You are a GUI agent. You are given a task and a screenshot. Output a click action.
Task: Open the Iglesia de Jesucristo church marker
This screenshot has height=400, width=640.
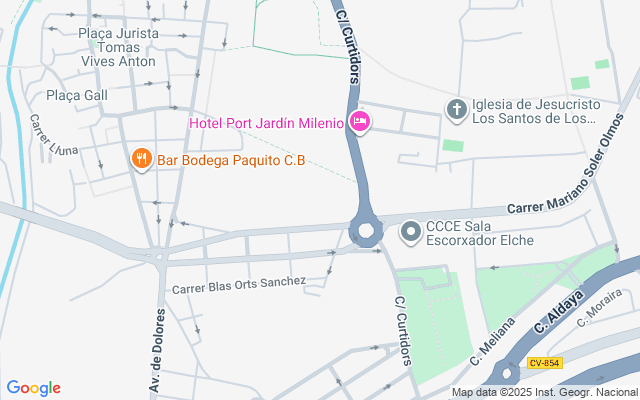pos(457,110)
